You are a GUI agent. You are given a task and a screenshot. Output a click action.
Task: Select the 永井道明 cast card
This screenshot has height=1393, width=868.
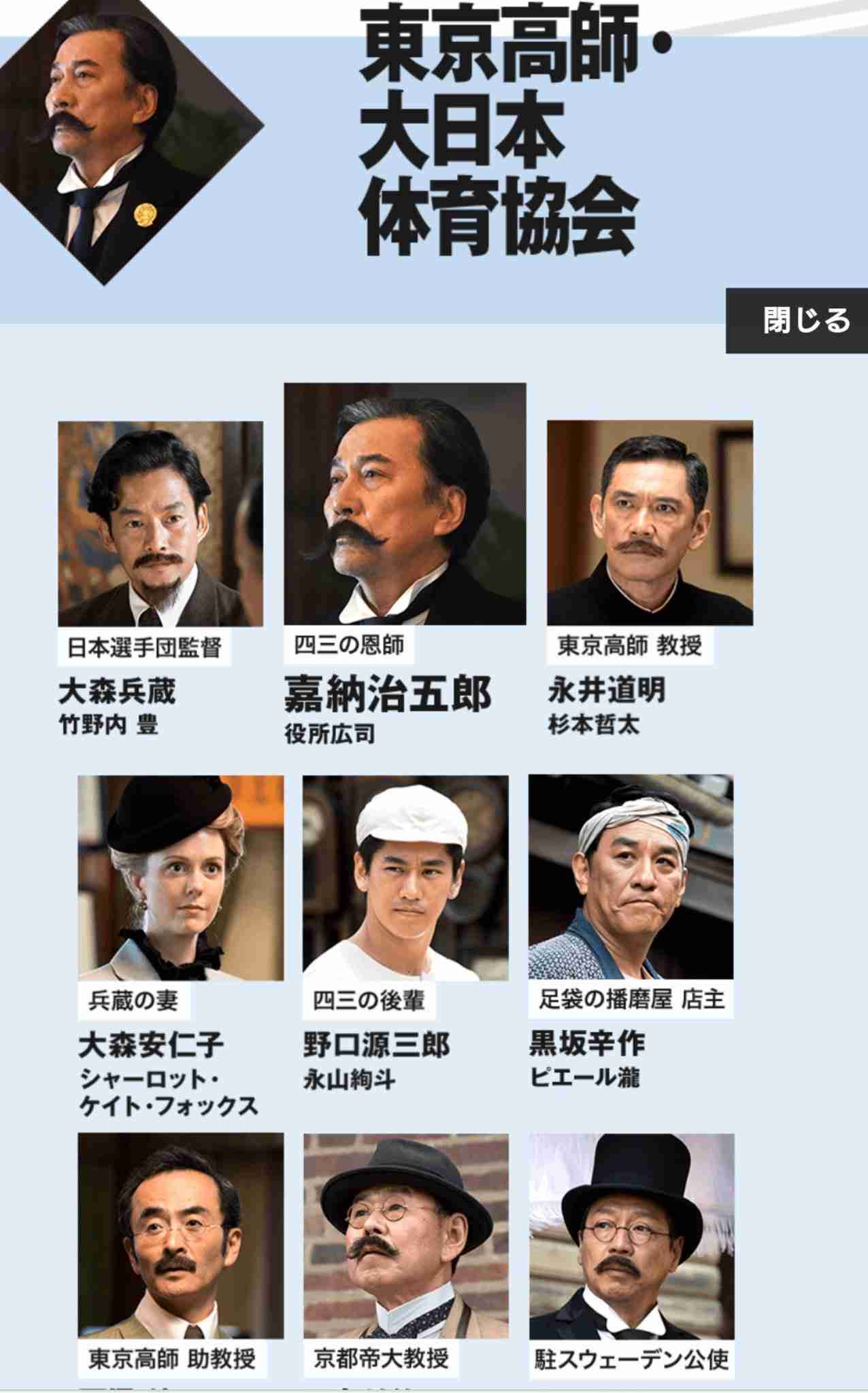[x=650, y=523]
